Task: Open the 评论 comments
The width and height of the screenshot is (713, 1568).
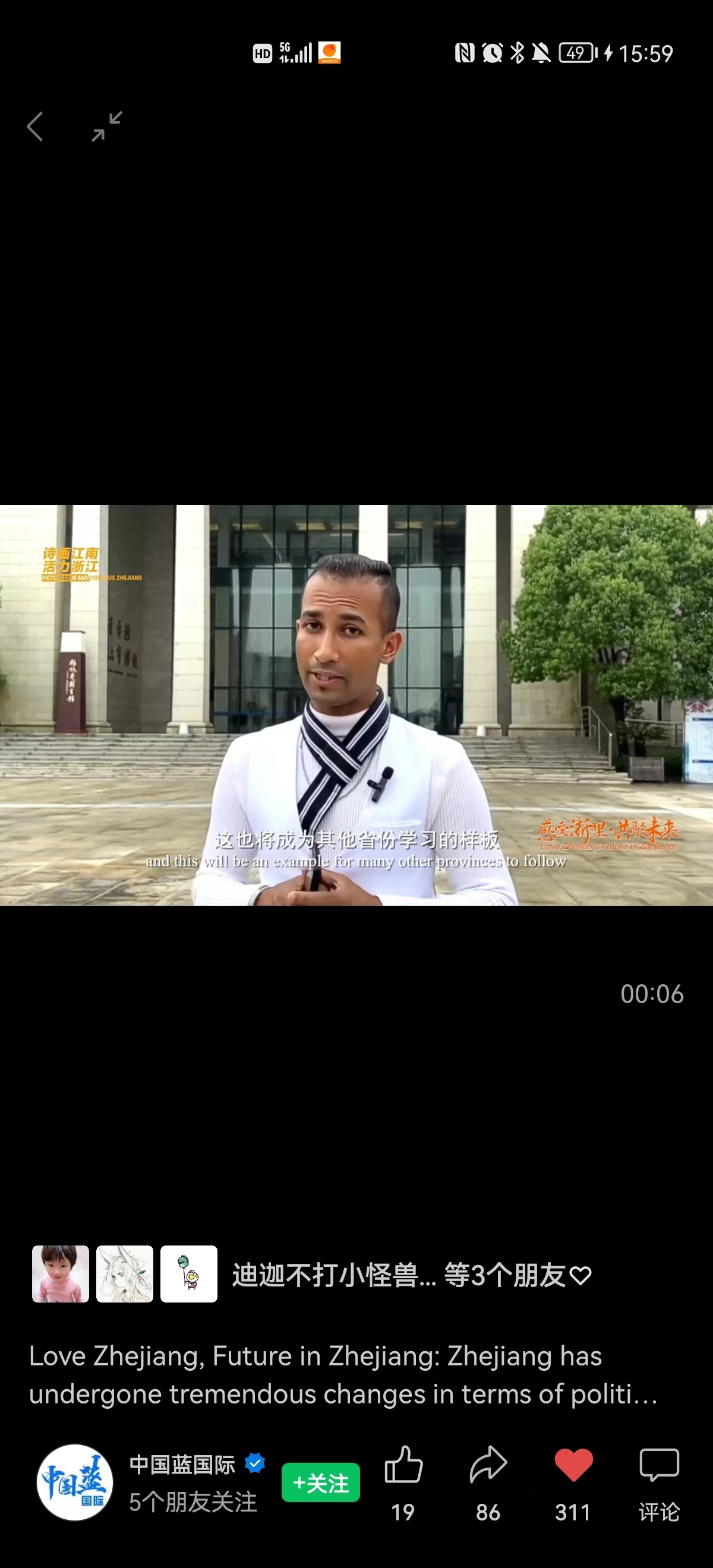Action: click(x=659, y=1466)
